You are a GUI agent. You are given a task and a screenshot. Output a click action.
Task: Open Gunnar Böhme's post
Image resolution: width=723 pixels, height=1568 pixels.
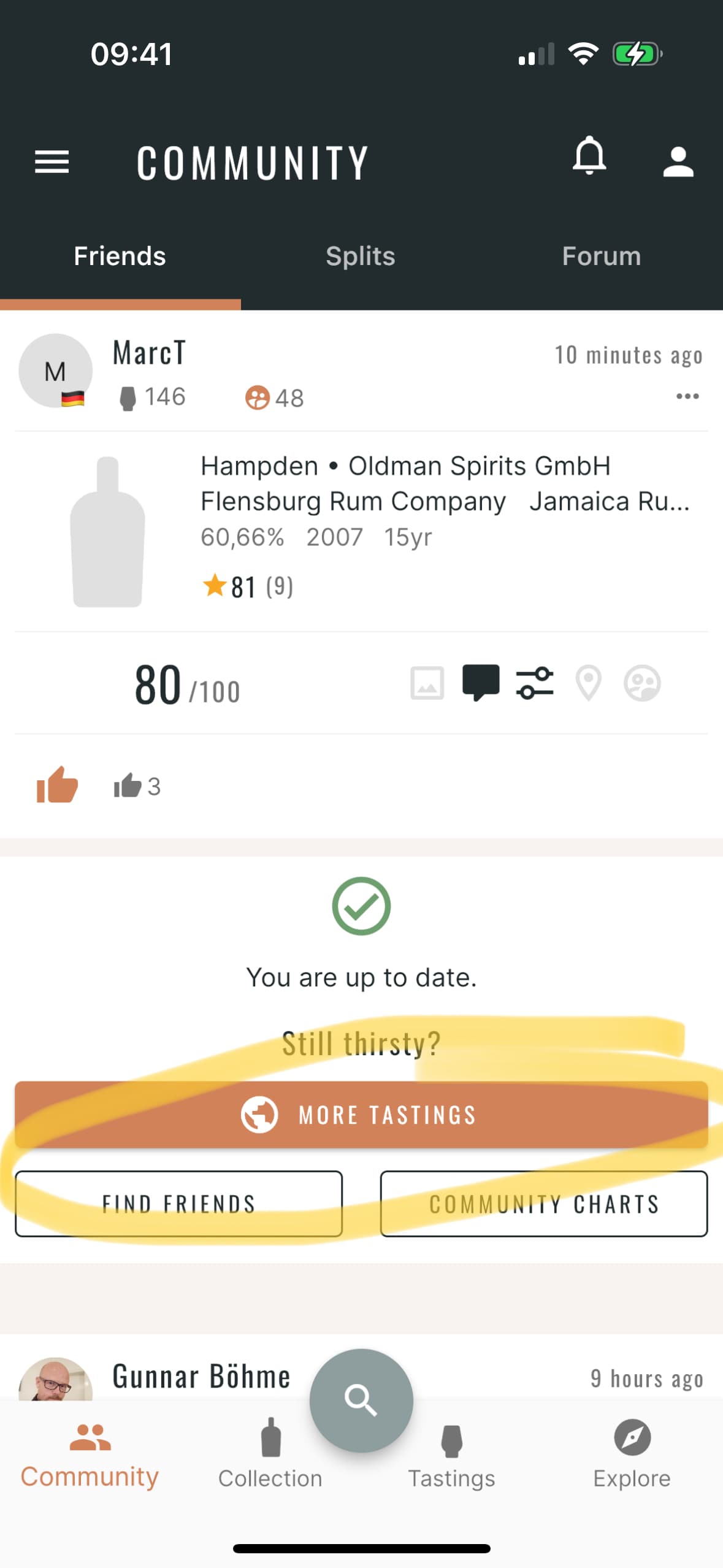point(201,1376)
